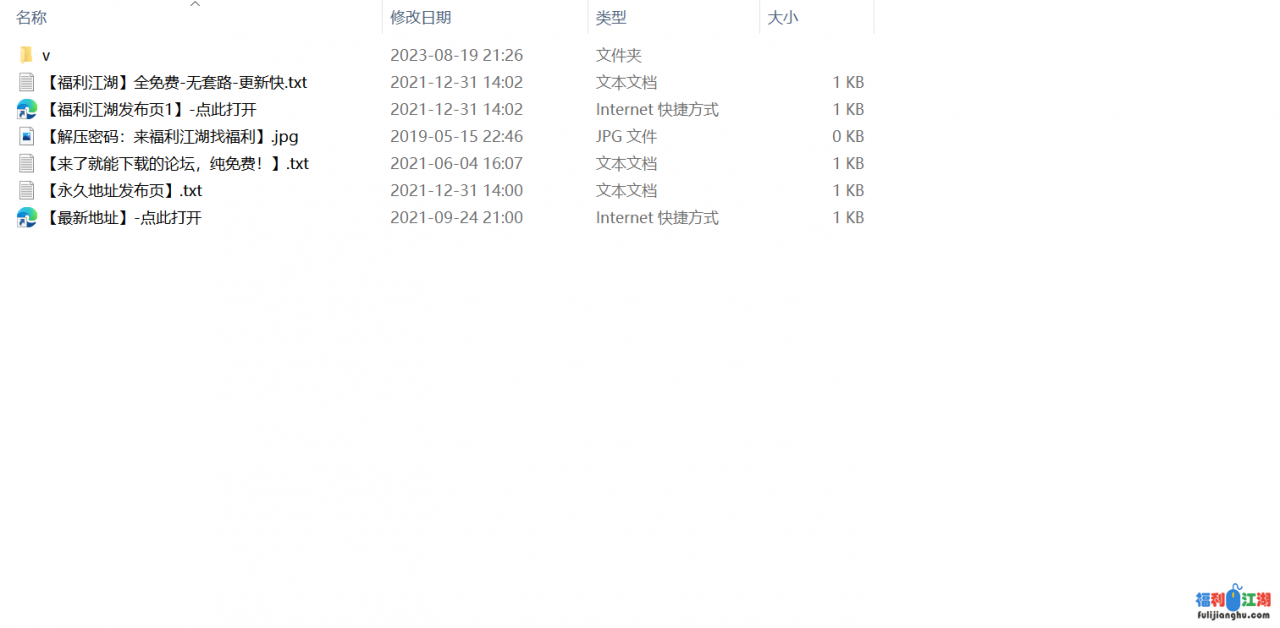Viewport: 1280px width, 628px height.
Task: Select the 【永久地址发布页】.txt file
Action: [x=122, y=190]
